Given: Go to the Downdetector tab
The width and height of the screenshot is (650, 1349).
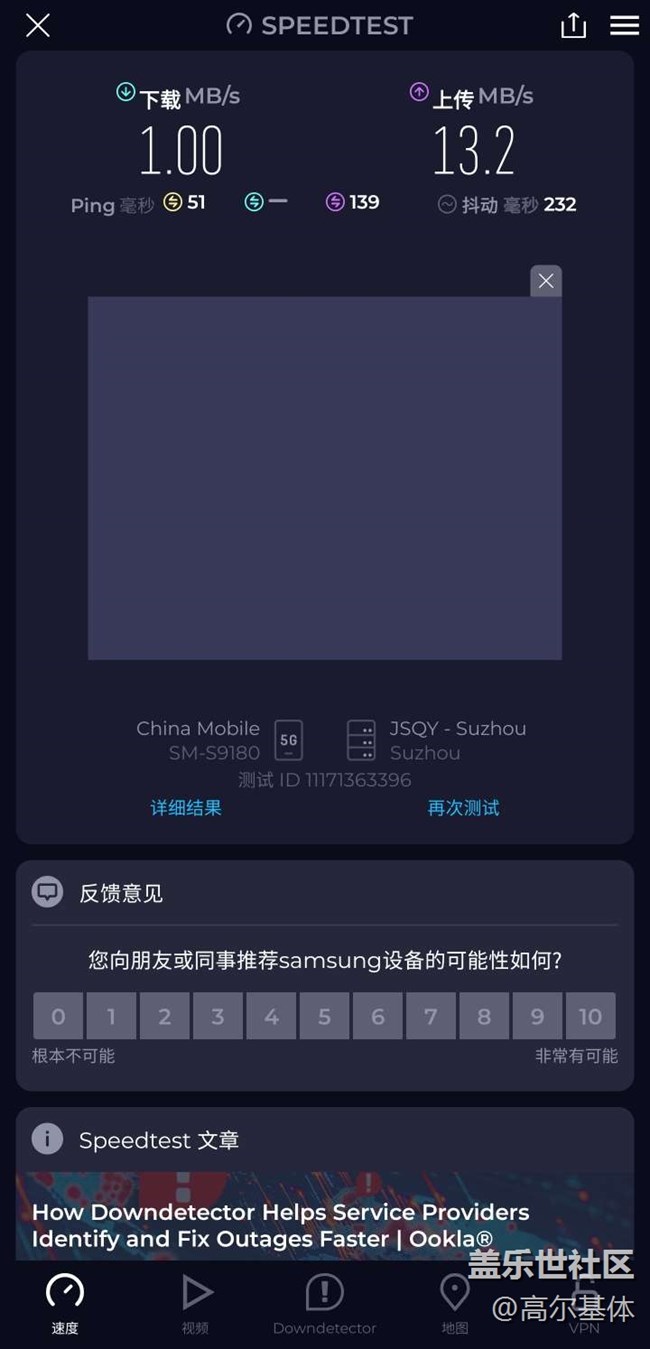Looking at the screenshot, I should [324, 1303].
